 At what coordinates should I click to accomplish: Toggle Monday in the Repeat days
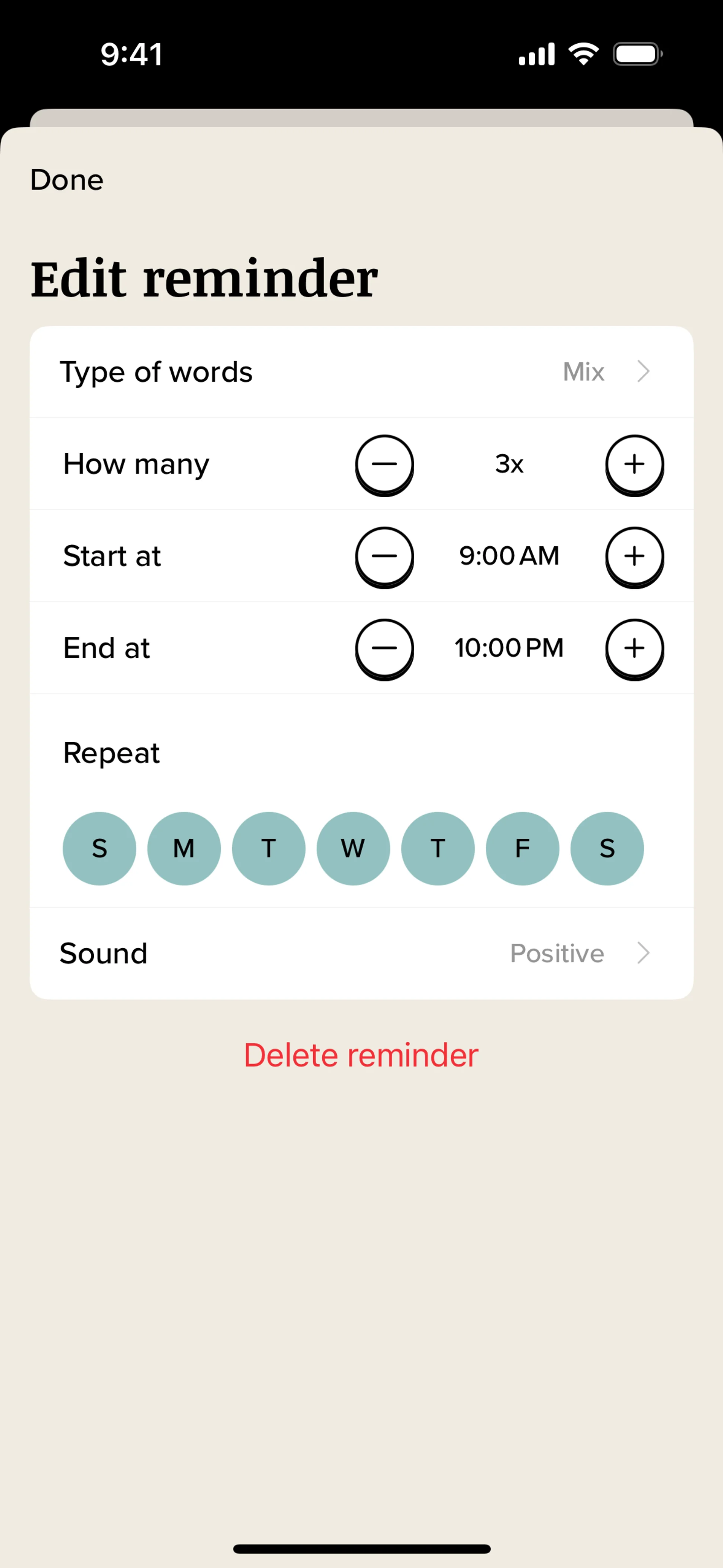(184, 848)
